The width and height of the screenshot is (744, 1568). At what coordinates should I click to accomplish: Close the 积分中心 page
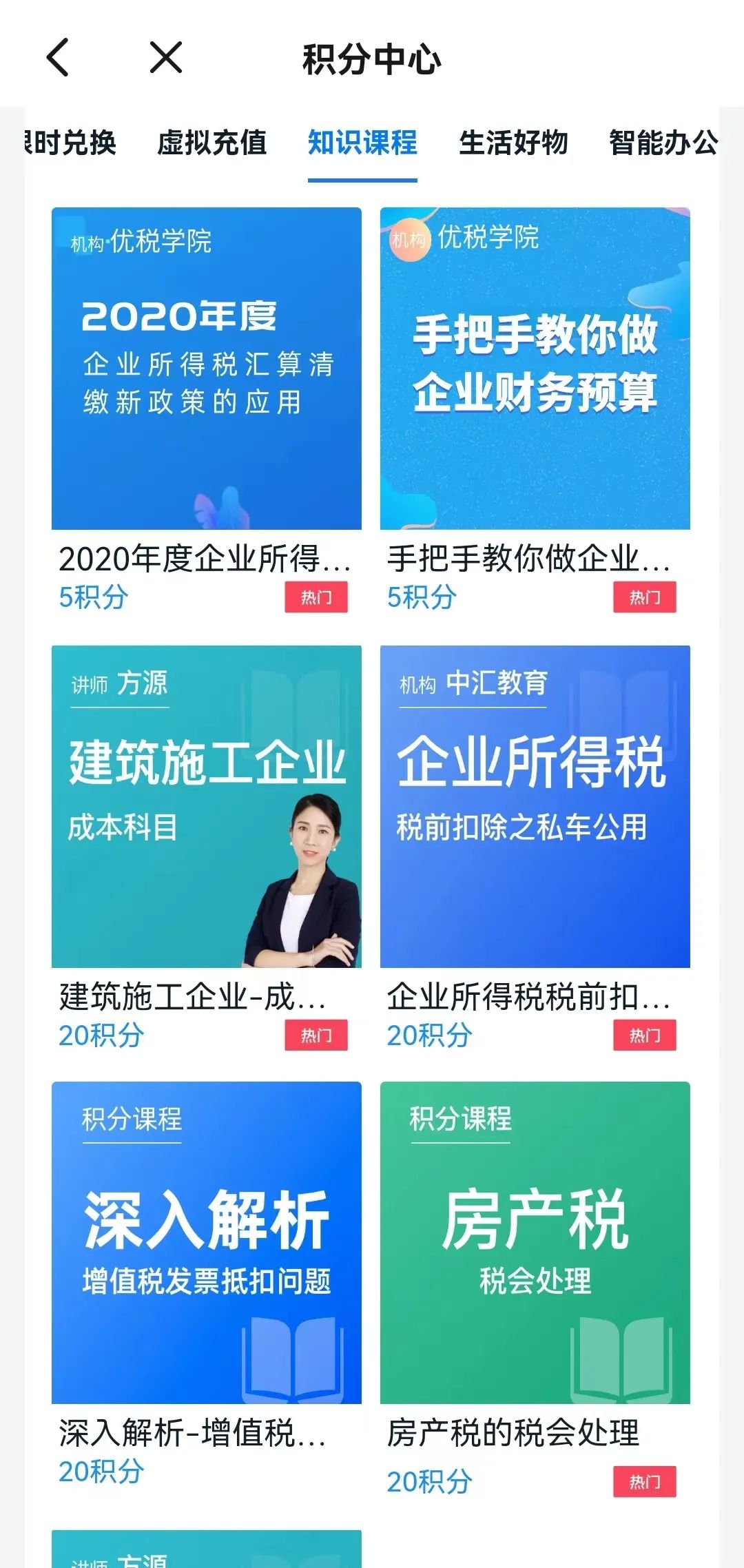(x=166, y=57)
